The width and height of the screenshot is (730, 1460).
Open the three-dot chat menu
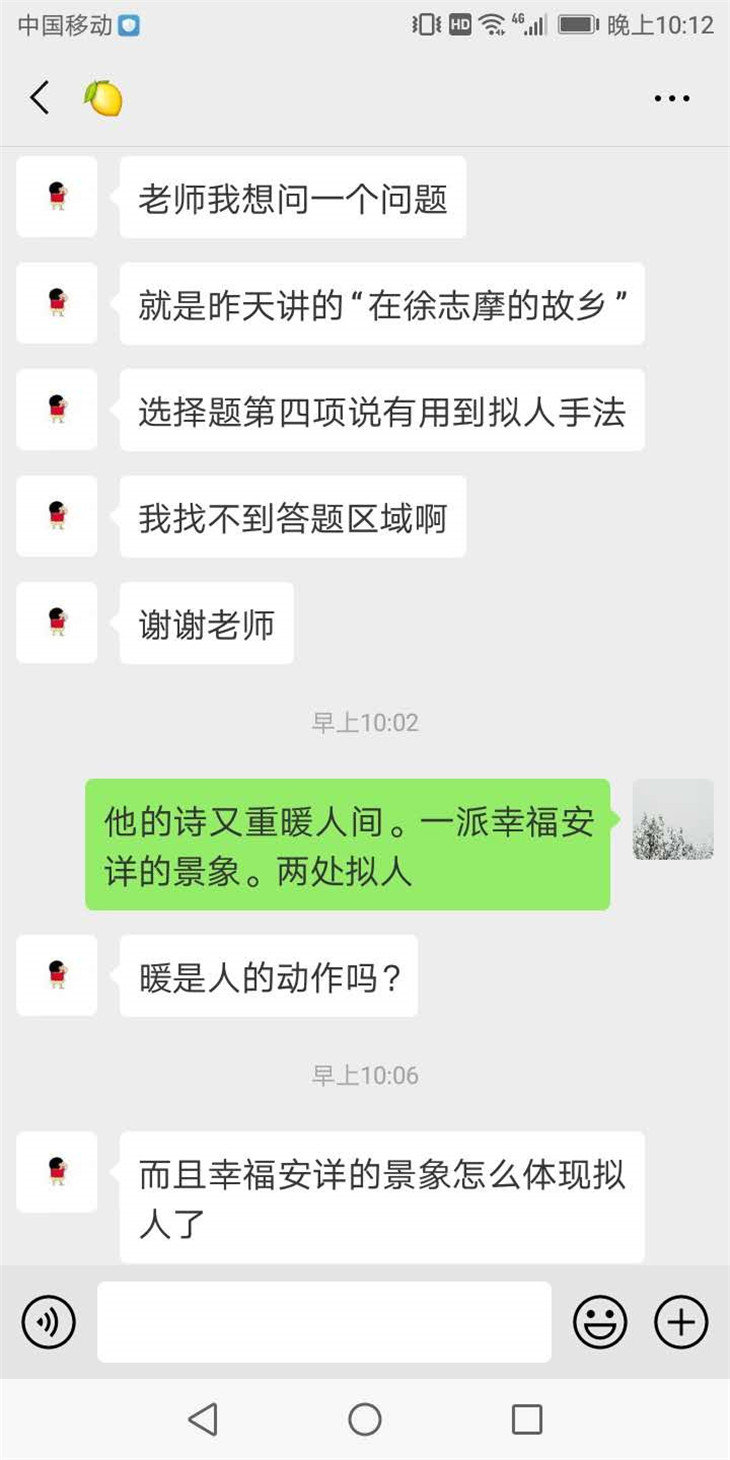tap(671, 98)
